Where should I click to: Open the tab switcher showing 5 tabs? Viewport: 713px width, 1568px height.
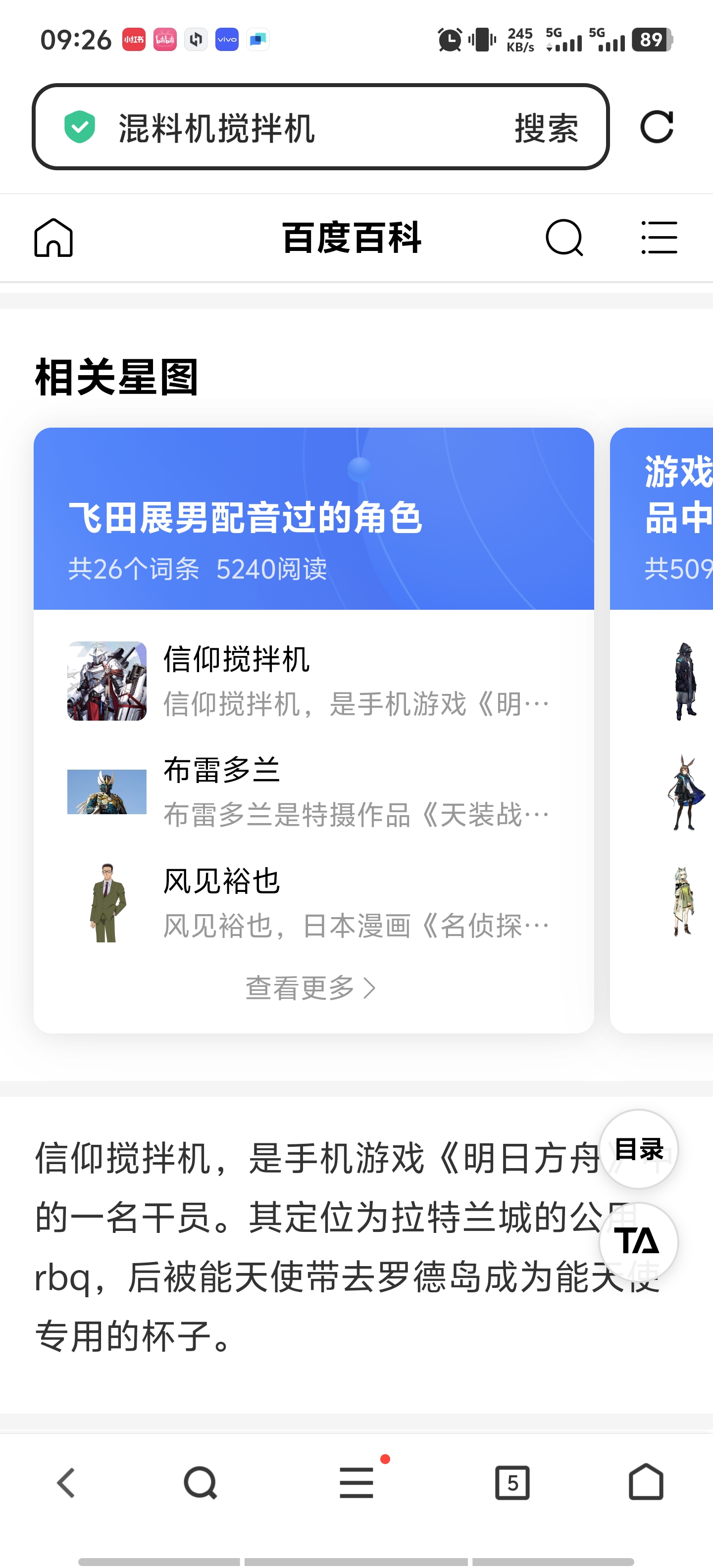tap(512, 1483)
